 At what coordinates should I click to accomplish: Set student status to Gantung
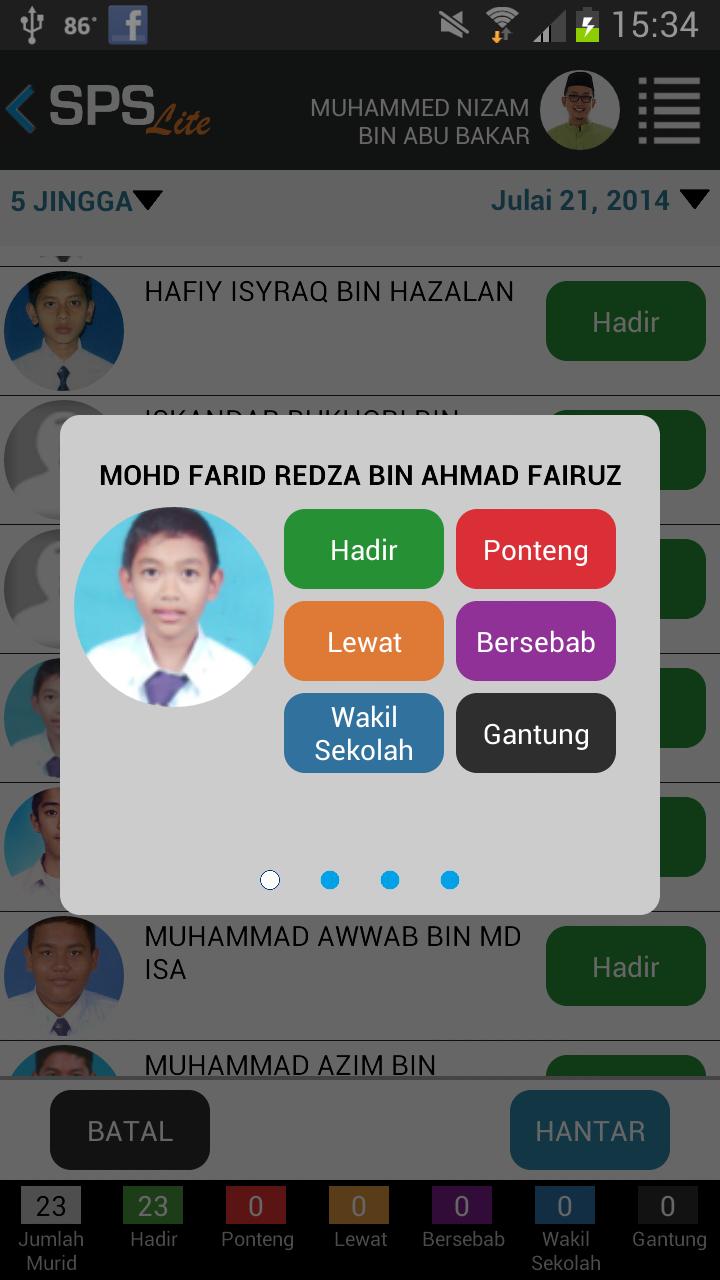[535, 733]
